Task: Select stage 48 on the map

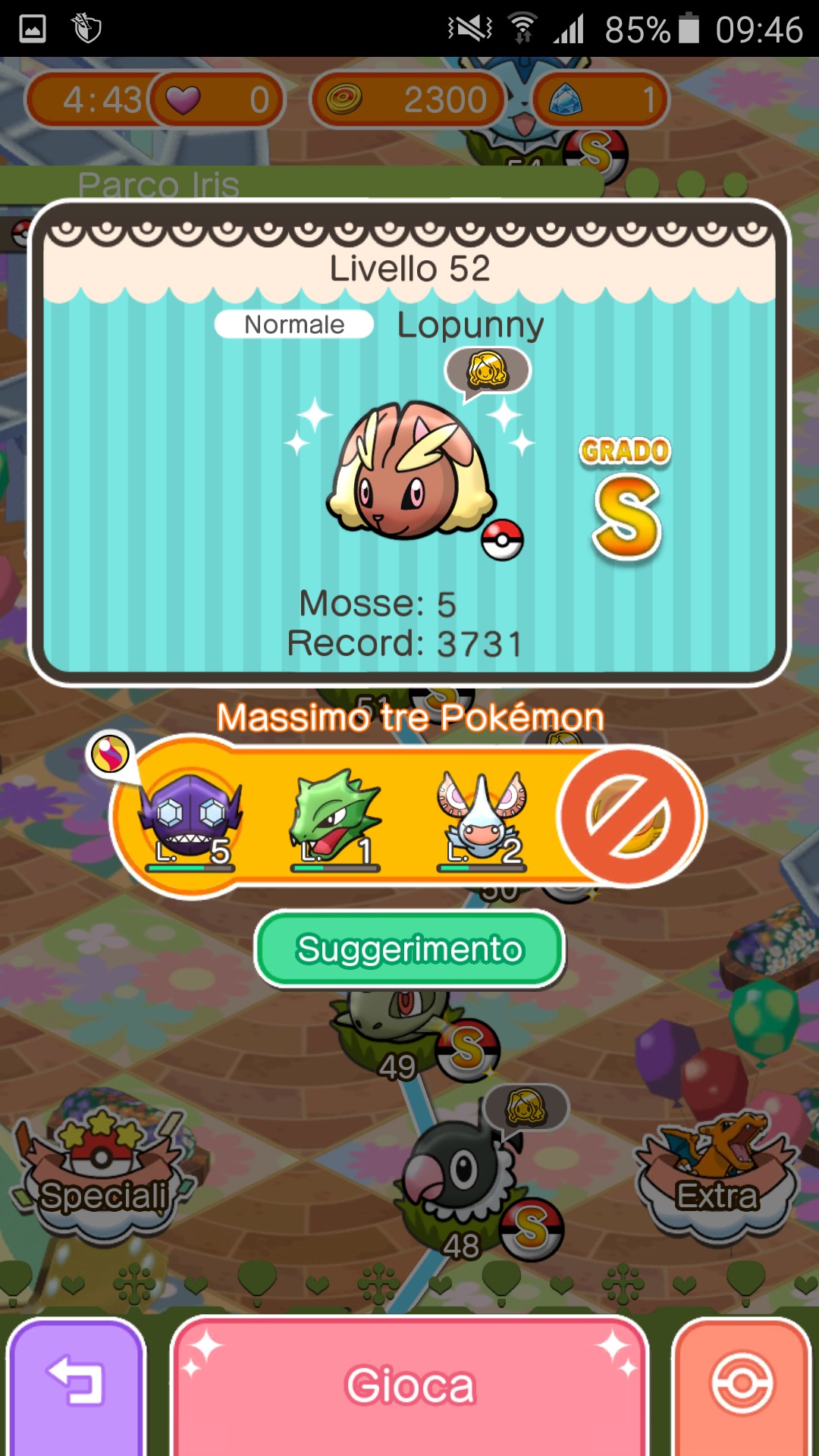Action: (x=455, y=1183)
